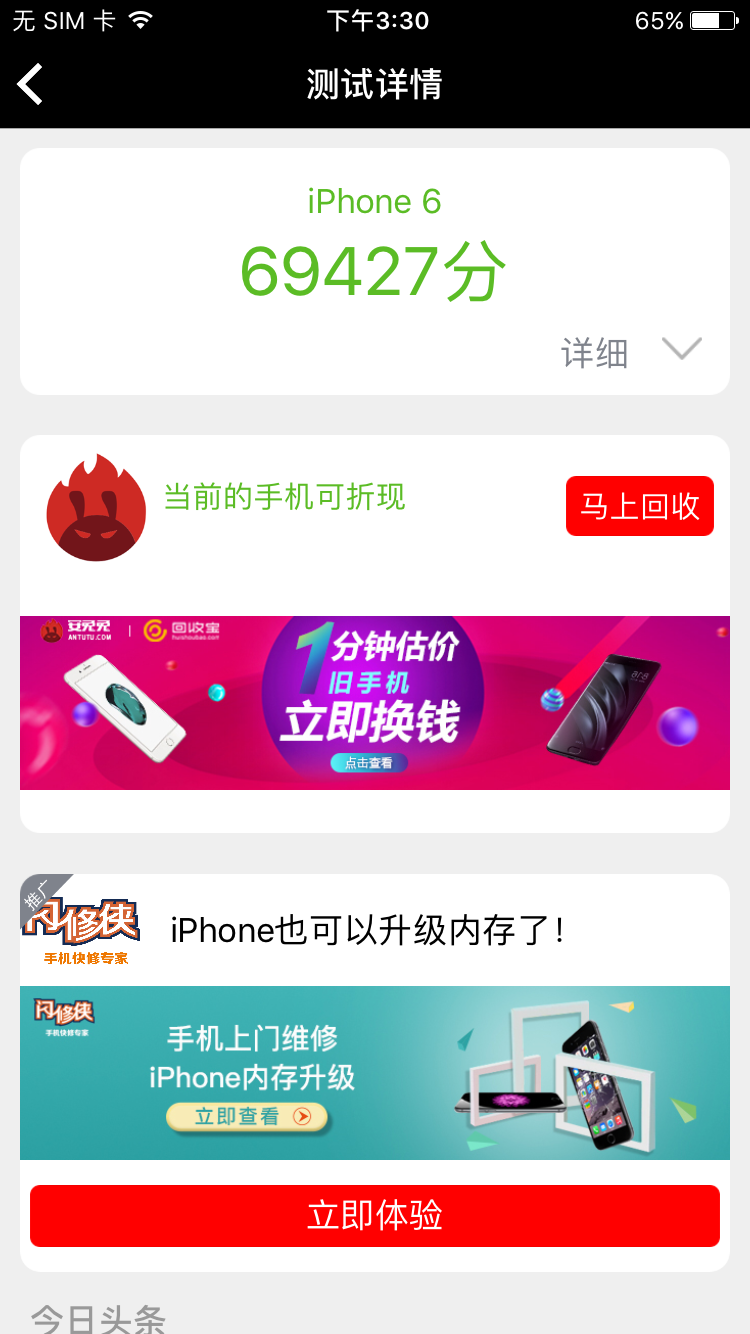Open the iPhone也可以升级内存了 ad title
The height and width of the screenshot is (1334, 750).
(x=367, y=930)
